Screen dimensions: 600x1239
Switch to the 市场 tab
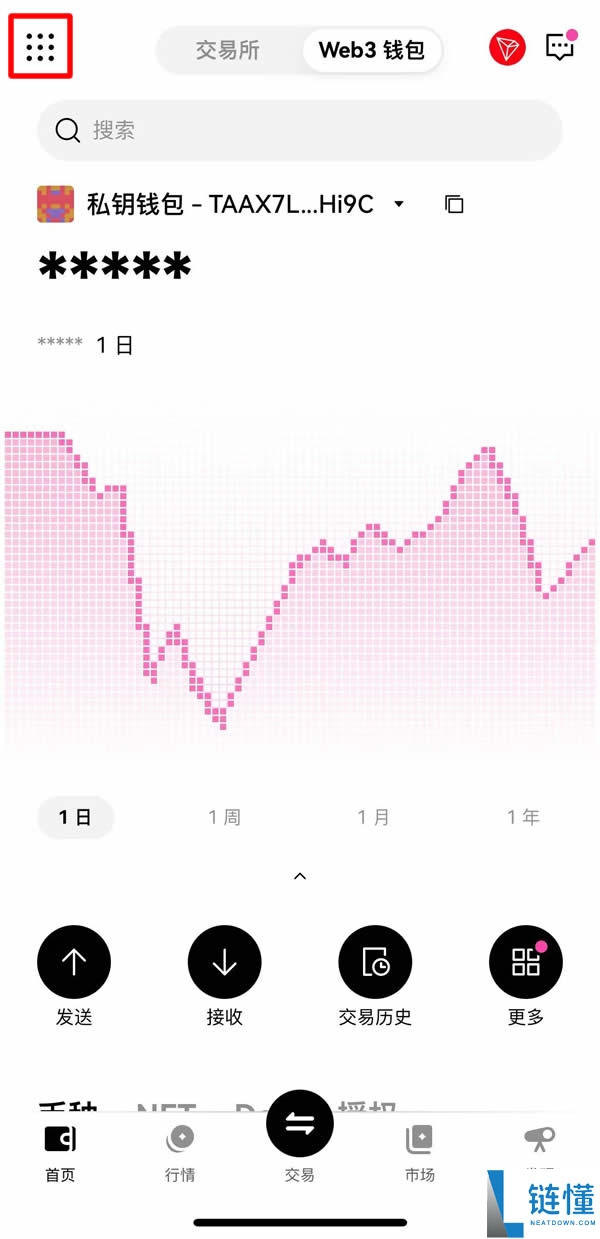(x=420, y=1152)
